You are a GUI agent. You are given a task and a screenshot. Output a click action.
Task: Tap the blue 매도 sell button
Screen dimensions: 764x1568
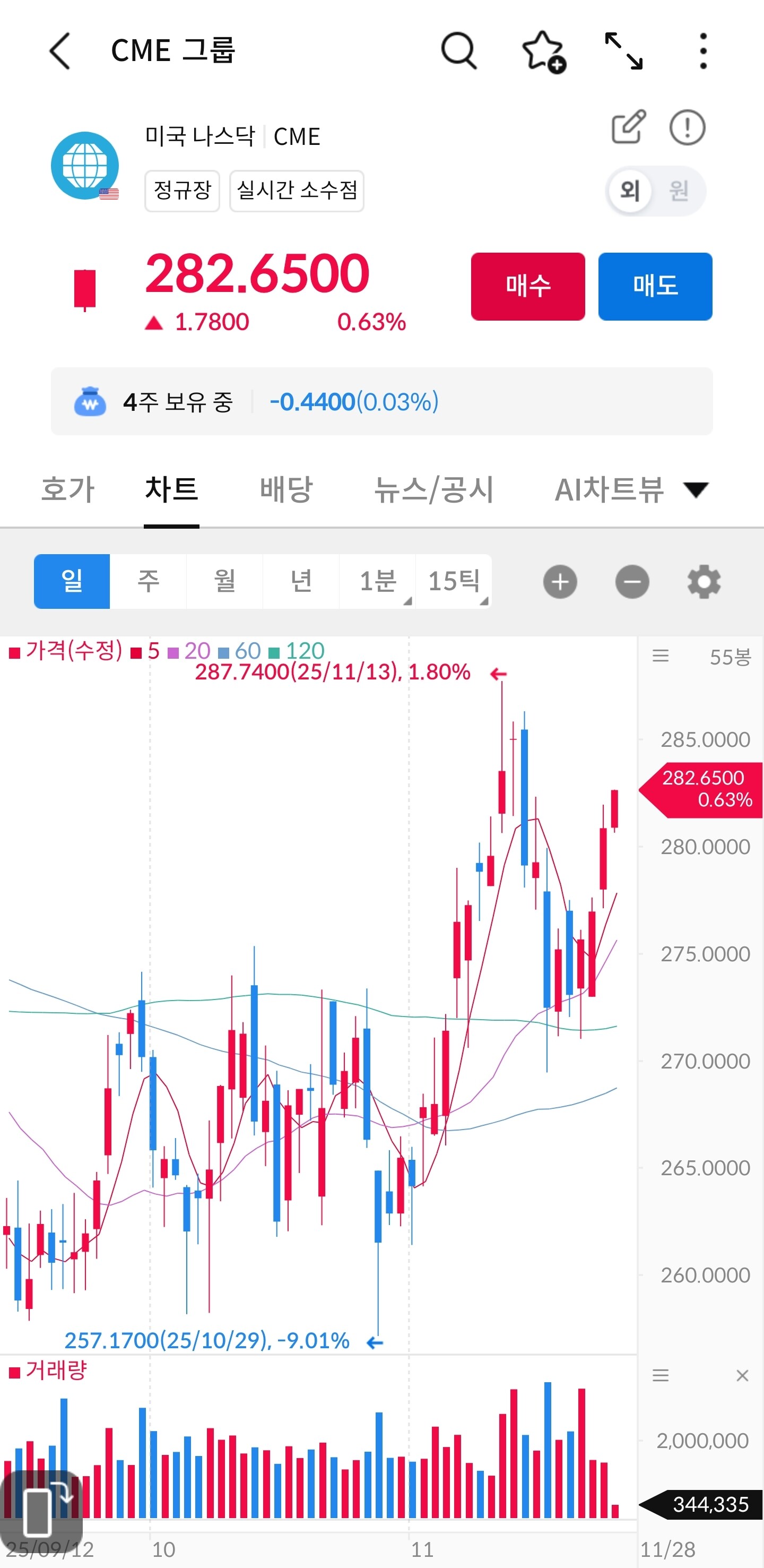pos(655,286)
